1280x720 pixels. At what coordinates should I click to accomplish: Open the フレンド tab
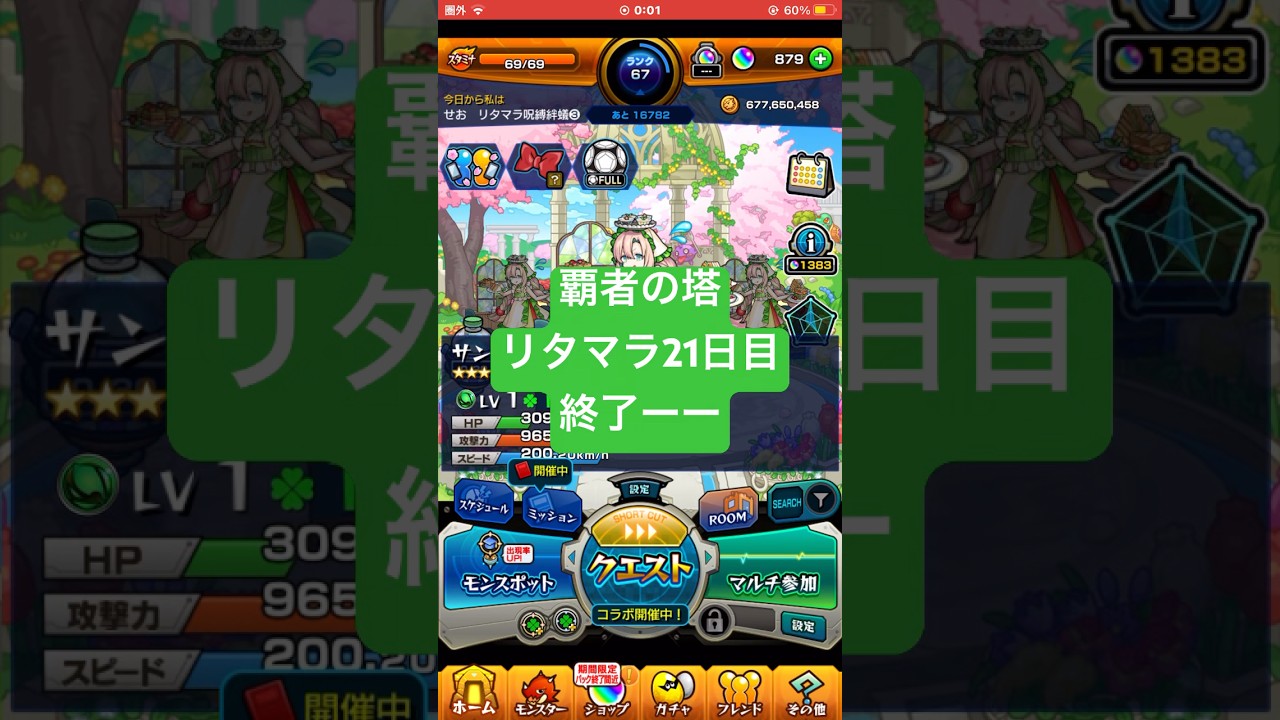tap(740, 691)
